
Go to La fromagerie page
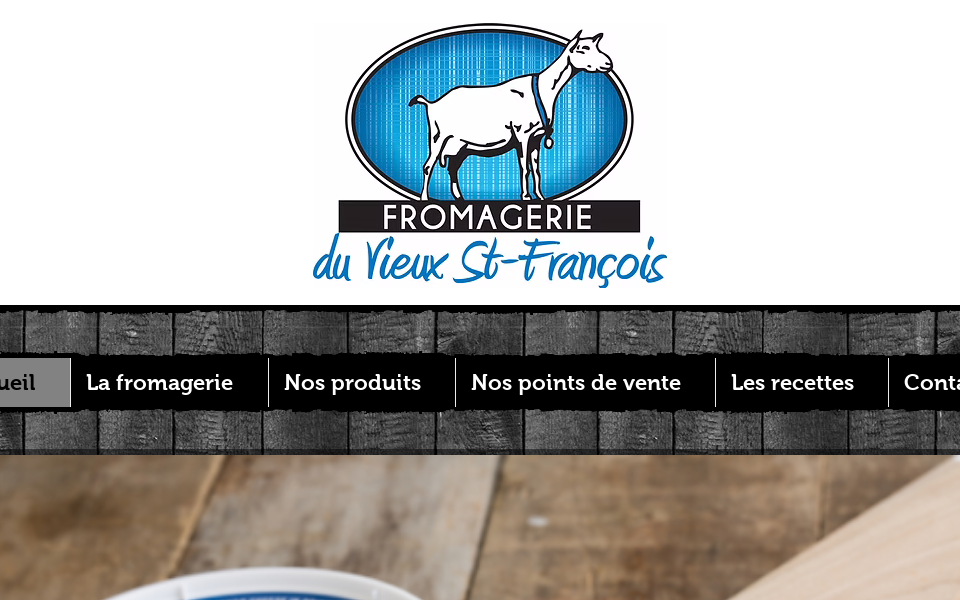(x=160, y=383)
